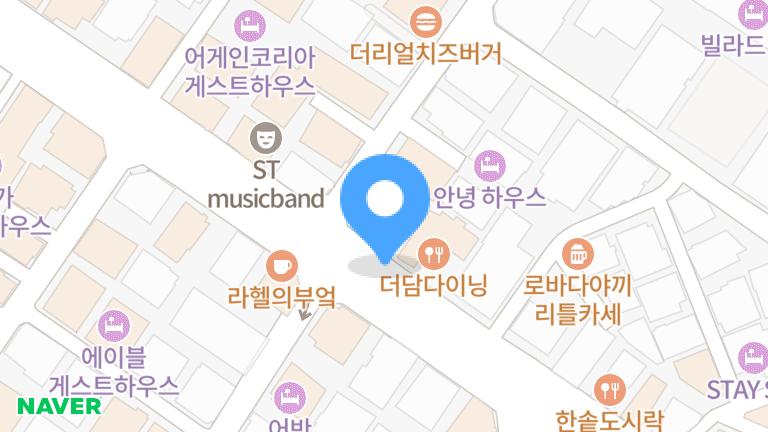
Task: Open the 더담다이닝 restaurant marker
Action: tap(434, 252)
